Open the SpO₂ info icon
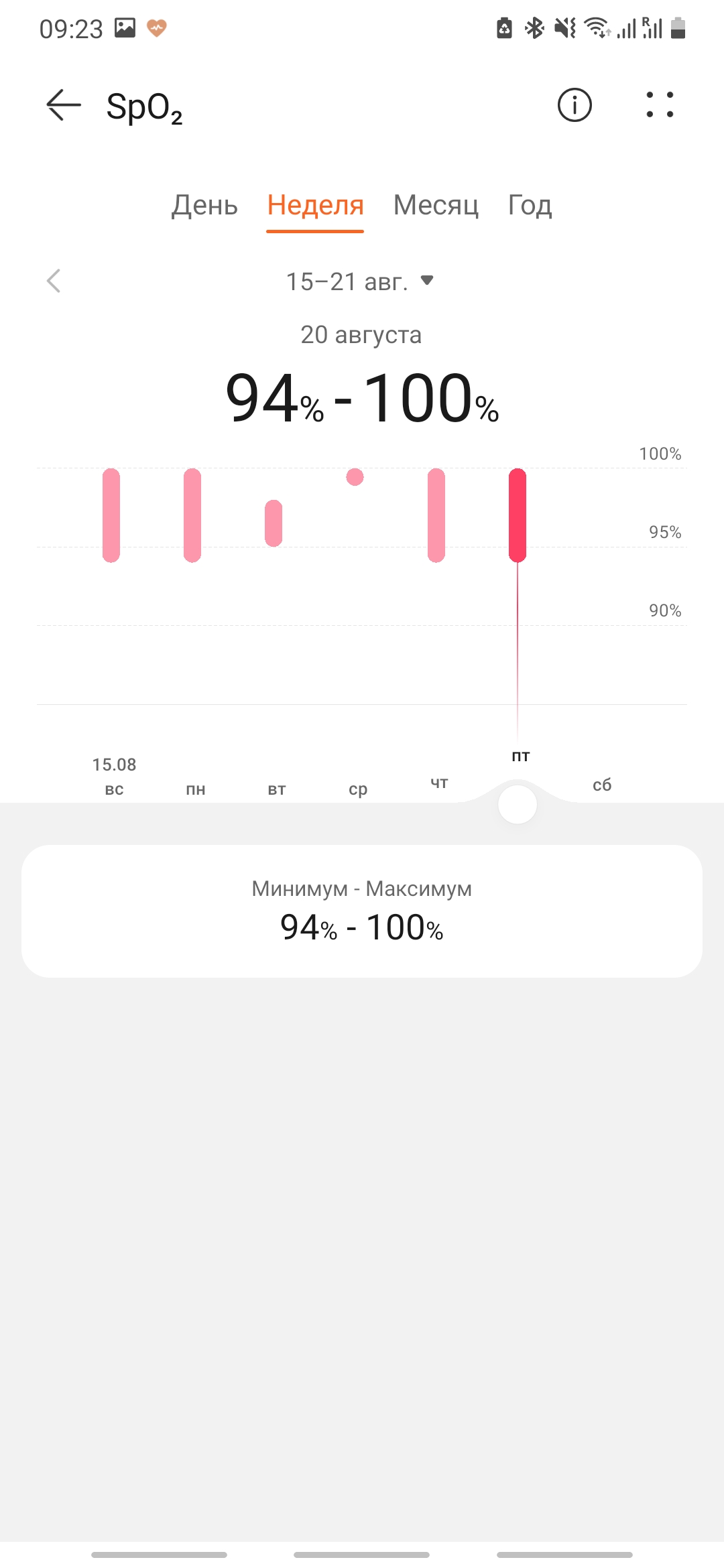The image size is (724, 1568). coord(575,105)
